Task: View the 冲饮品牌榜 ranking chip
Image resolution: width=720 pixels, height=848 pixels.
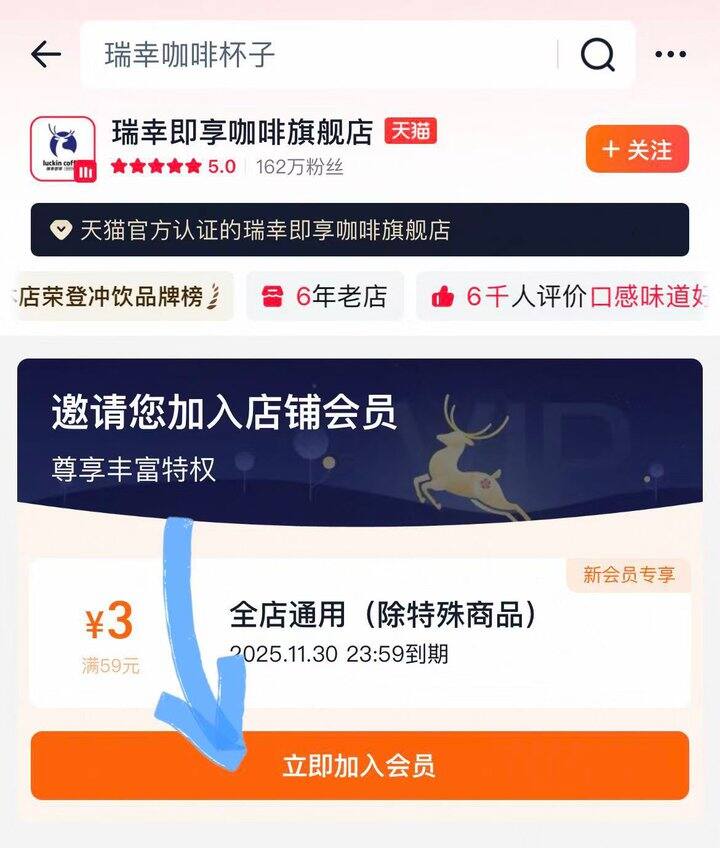Action: [120, 296]
